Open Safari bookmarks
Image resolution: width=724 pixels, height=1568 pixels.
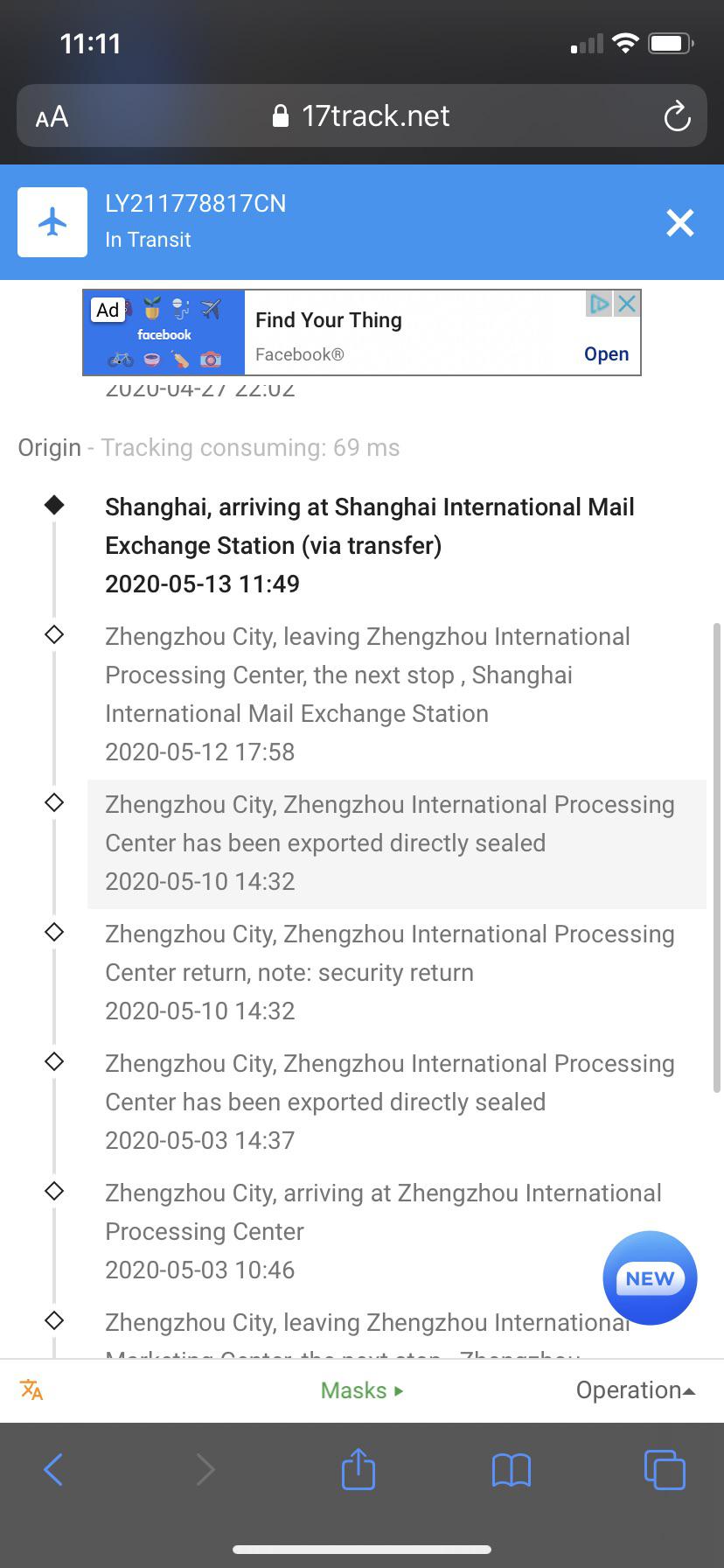[511, 1470]
